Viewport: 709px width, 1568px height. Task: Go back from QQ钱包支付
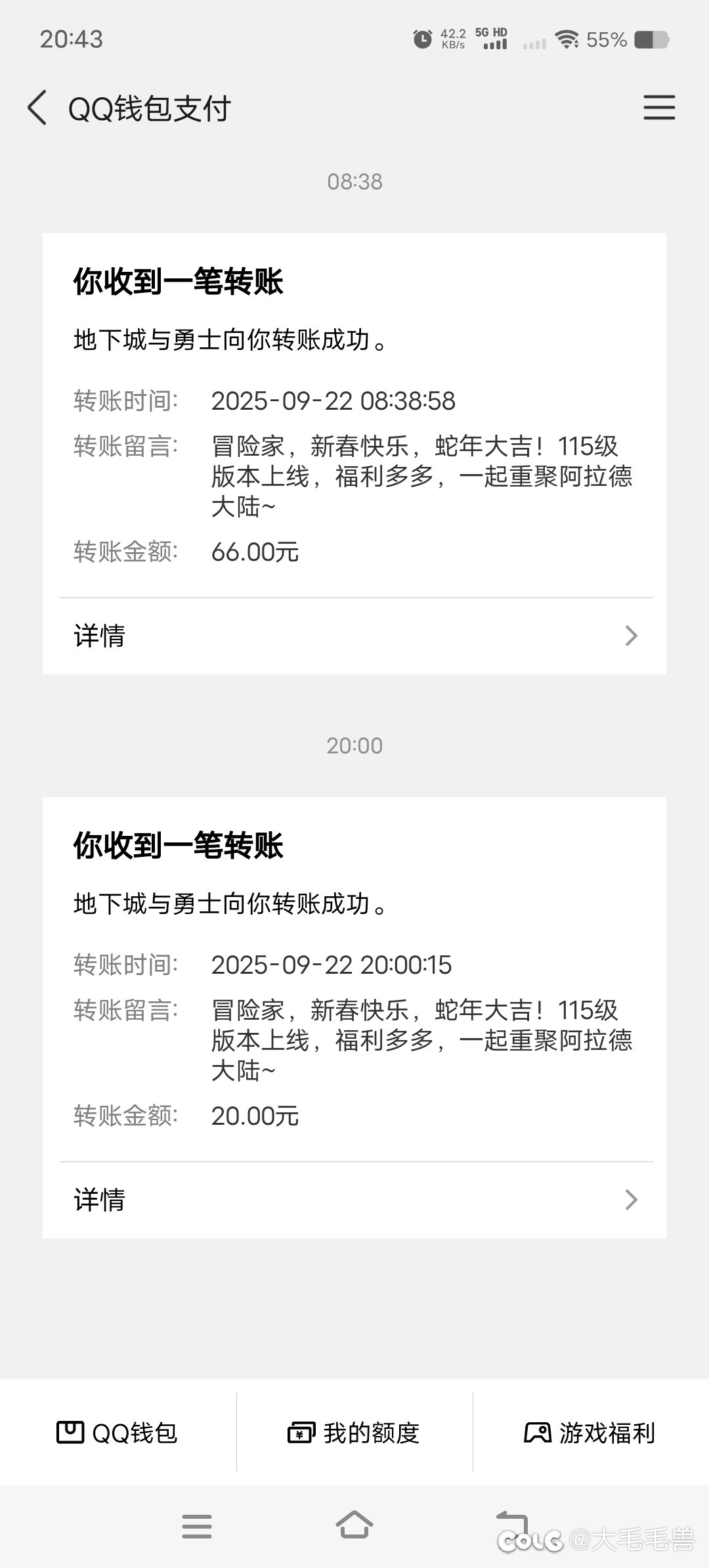37,108
